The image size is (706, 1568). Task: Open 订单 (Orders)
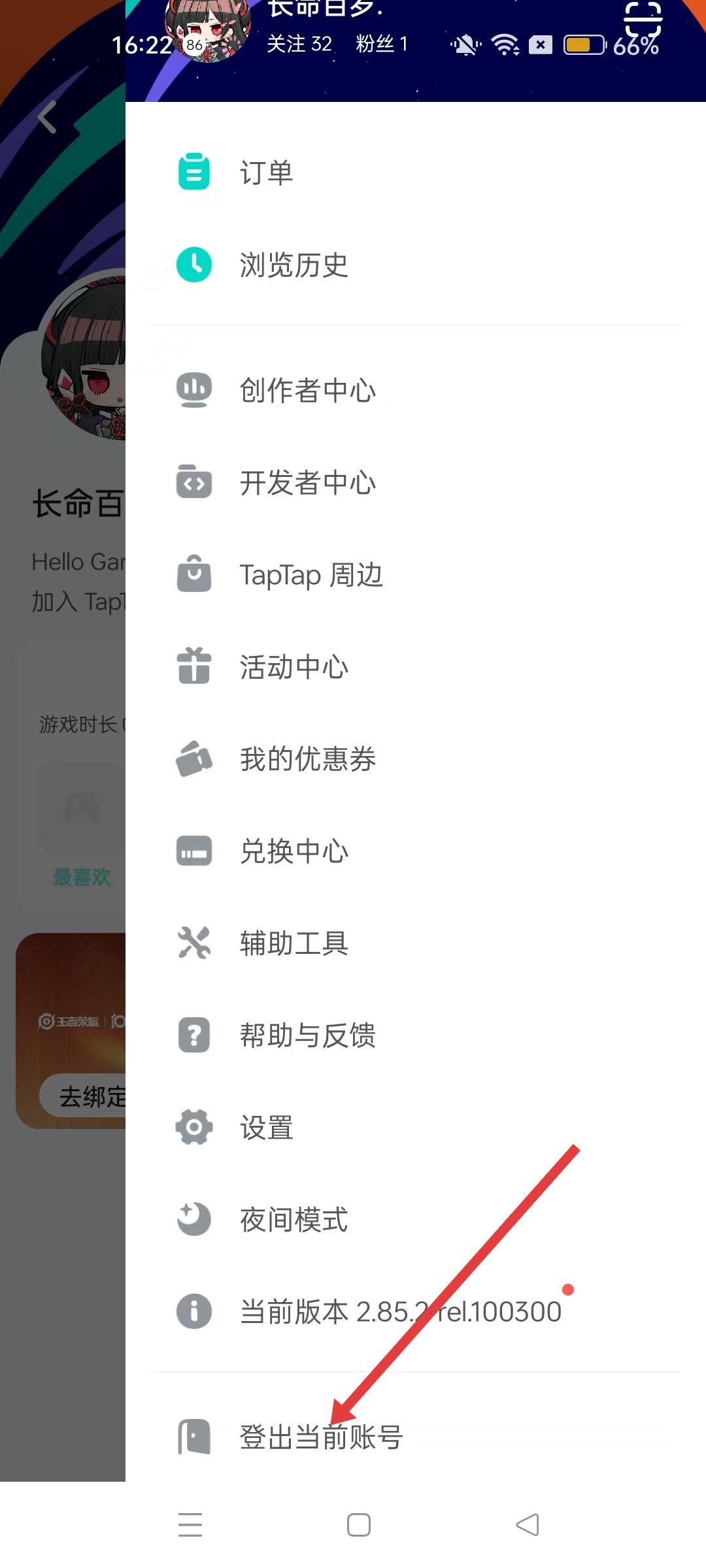pyautogui.click(x=267, y=173)
